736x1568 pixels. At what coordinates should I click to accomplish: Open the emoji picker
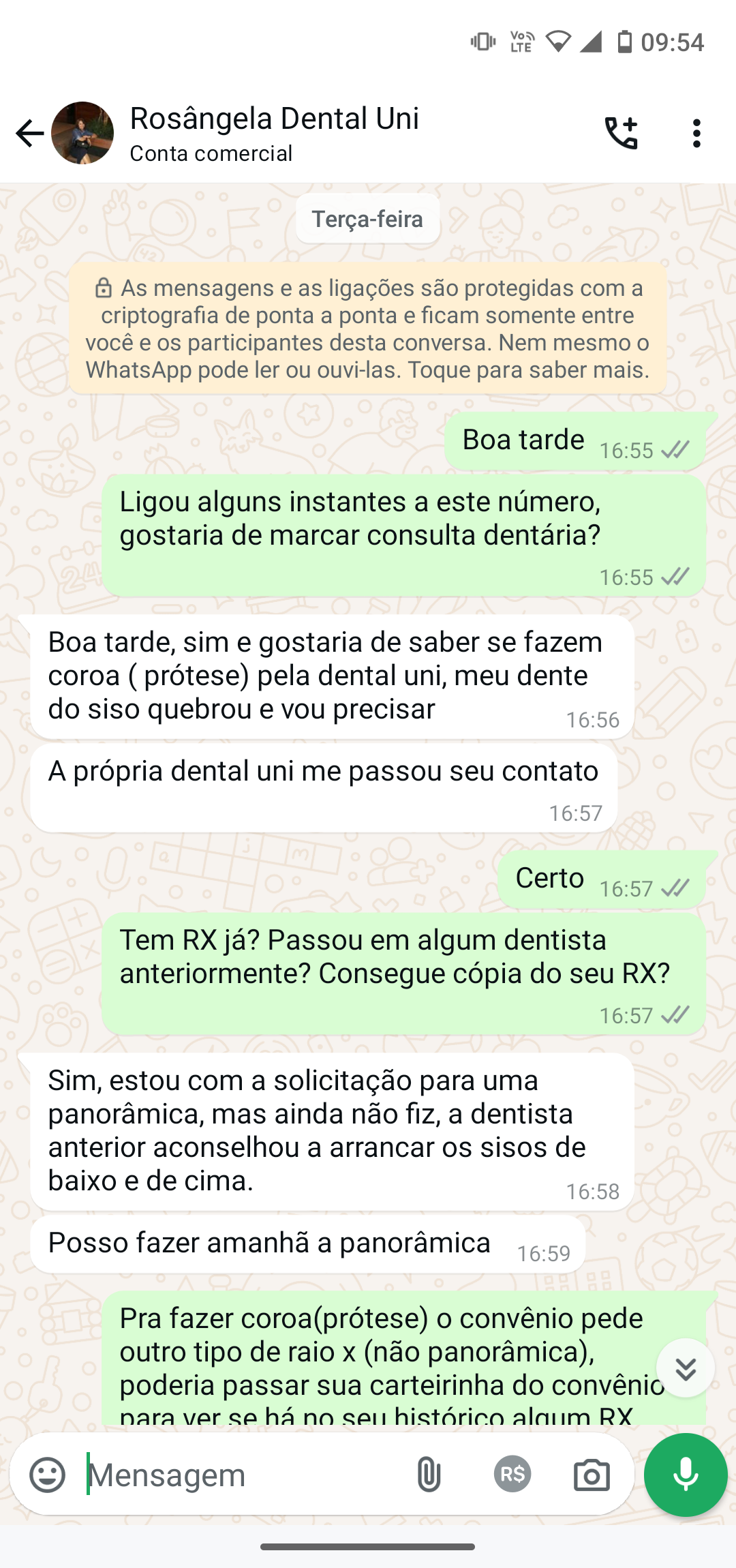(48, 1475)
